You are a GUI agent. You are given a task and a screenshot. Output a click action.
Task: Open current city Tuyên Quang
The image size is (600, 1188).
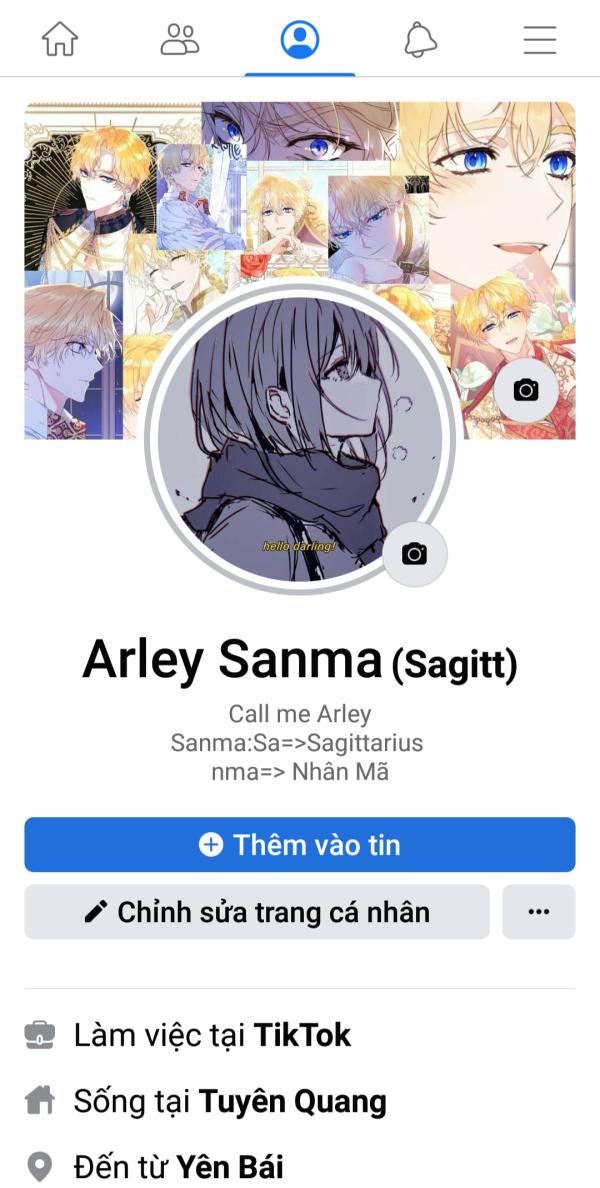(292, 1101)
